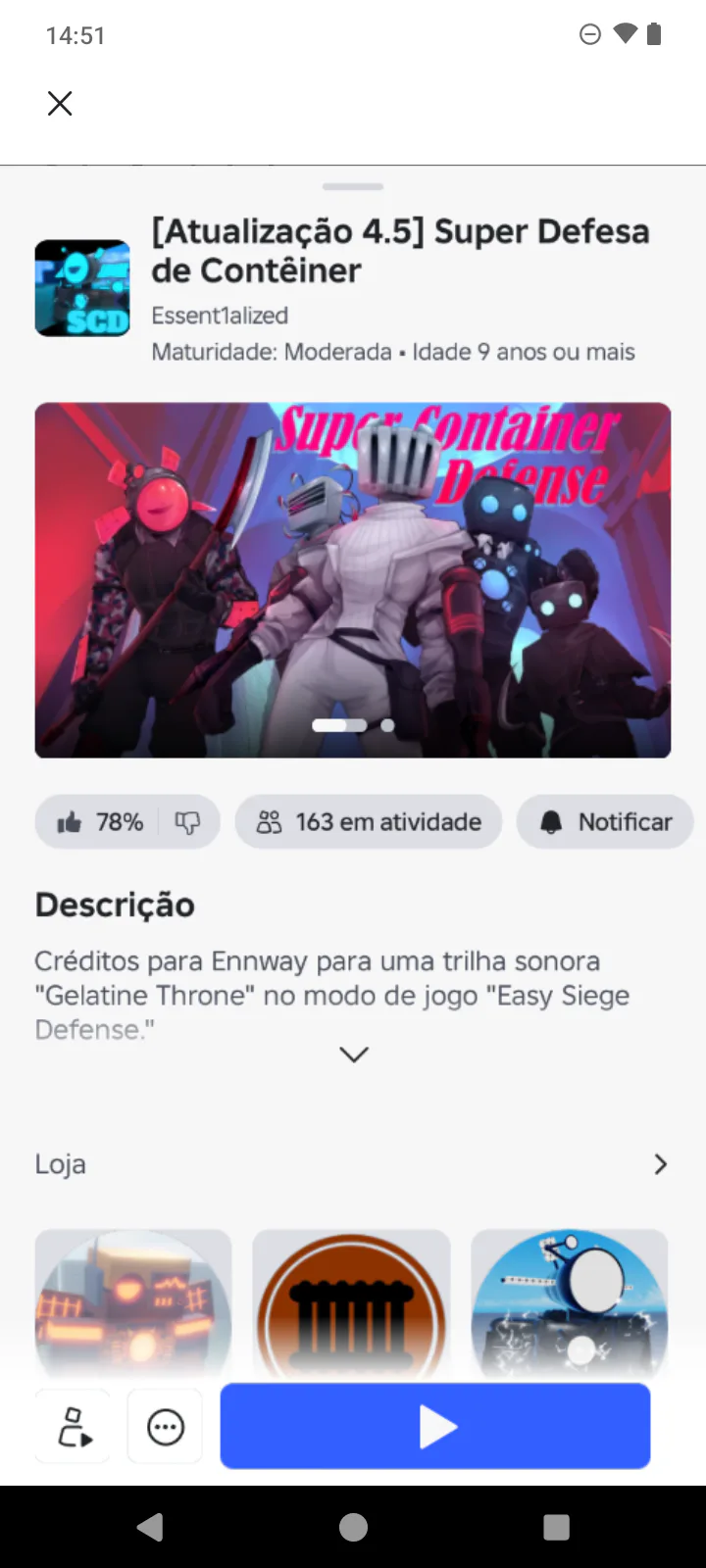
Task: Open the blue sky store item
Action: click(570, 1298)
